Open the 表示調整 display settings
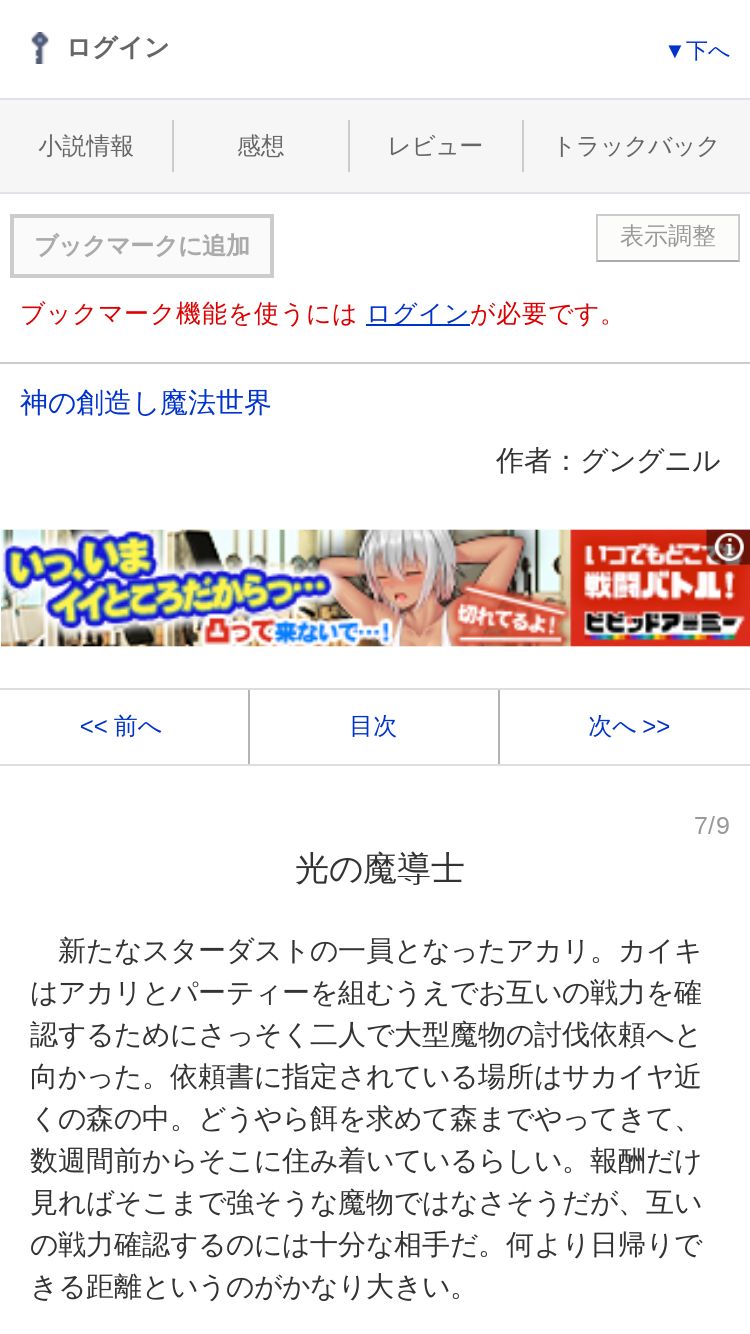750x1334 pixels. [667, 237]
